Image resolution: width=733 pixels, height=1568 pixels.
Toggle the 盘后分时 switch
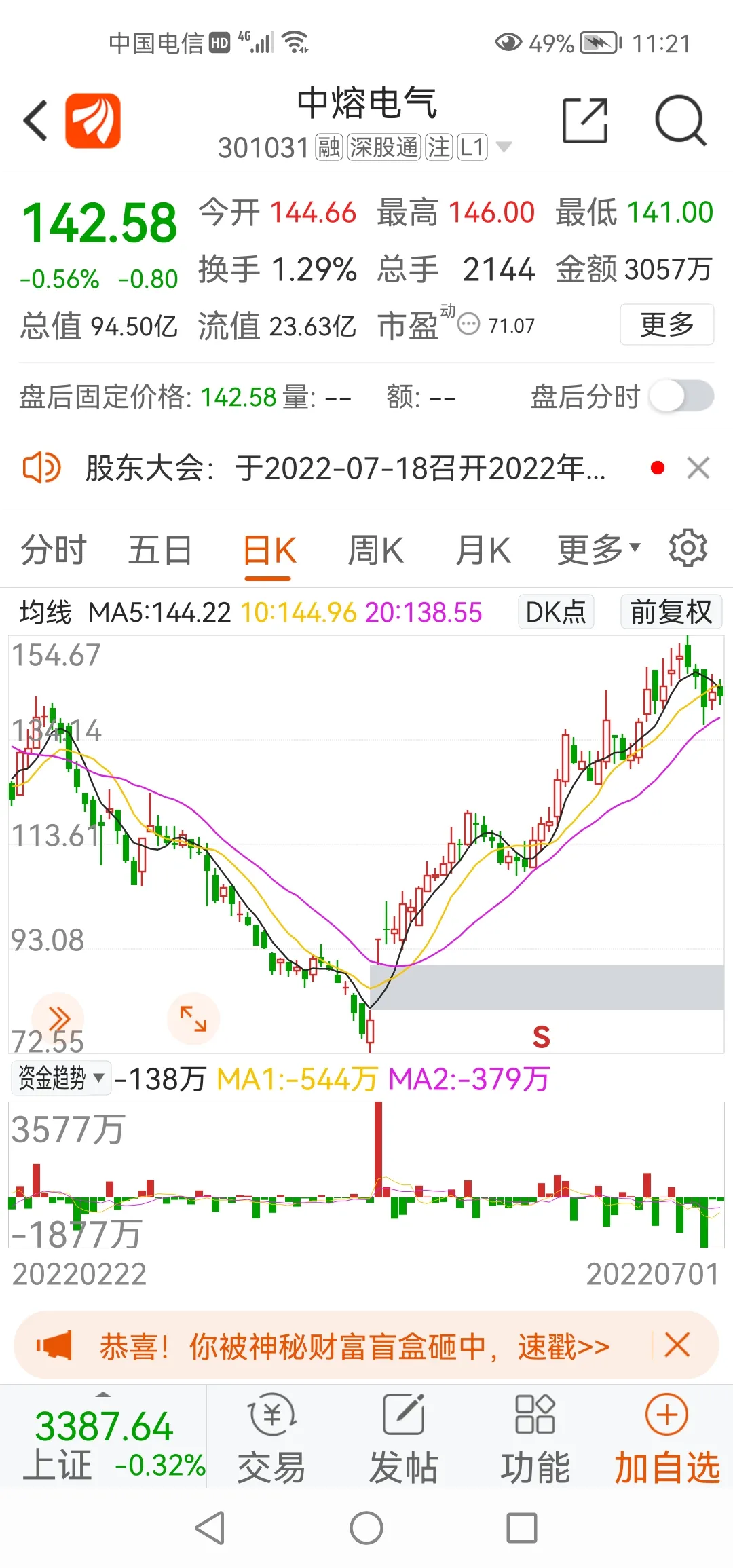(x=681, y=396)
